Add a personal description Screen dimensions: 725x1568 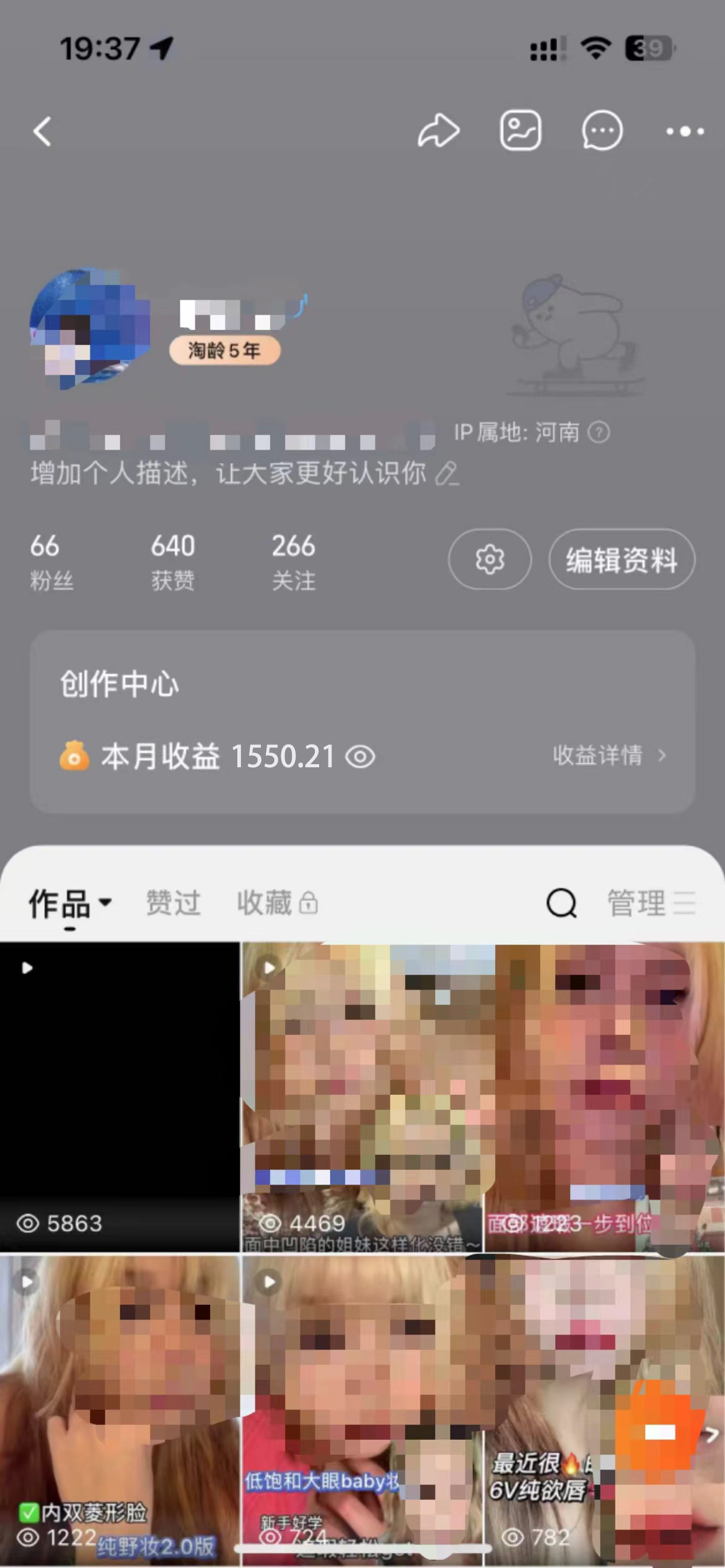(x=244, y=474)
